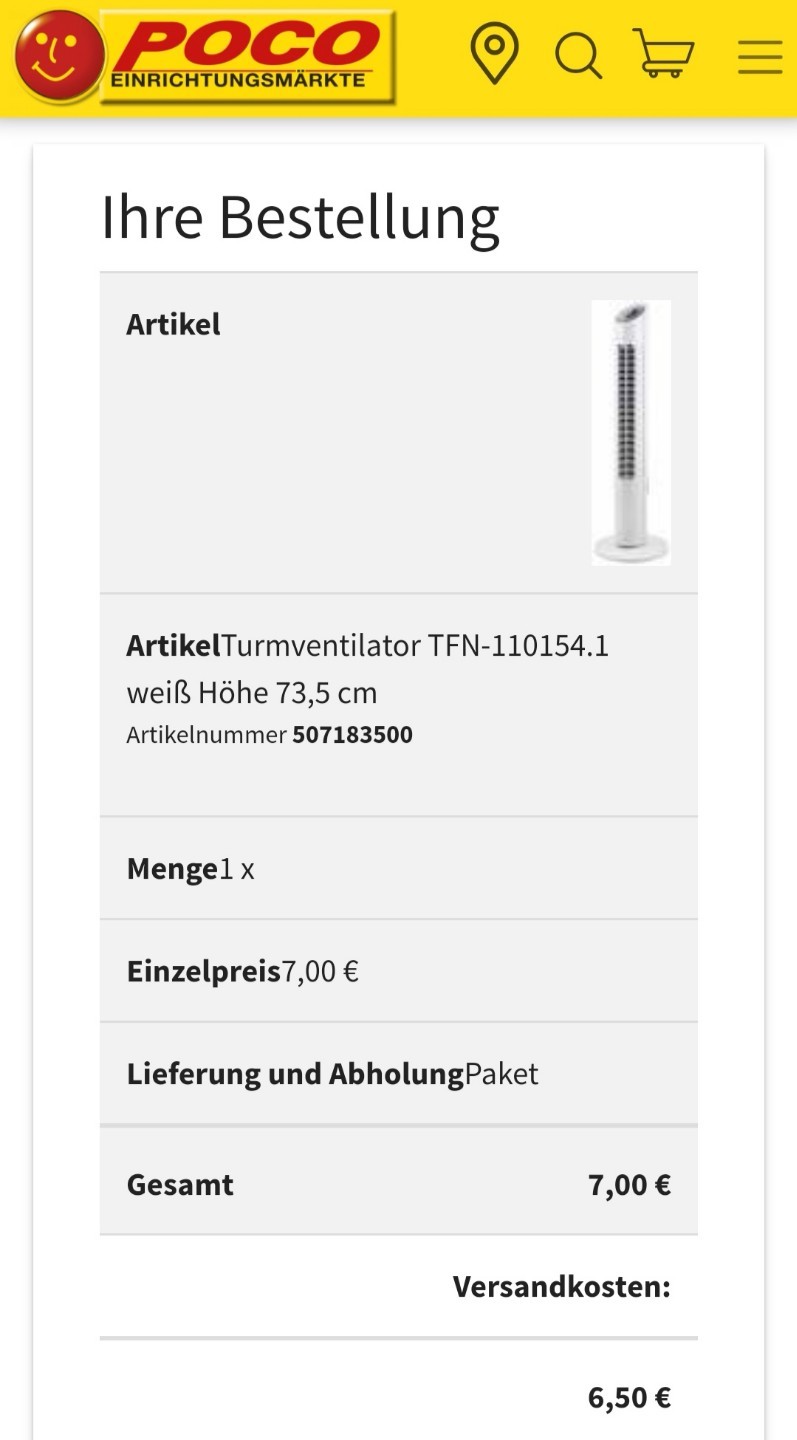Screen dimensions: 797x1440
Task: Go to POCO home via logo
Action: [x=205, y=57]
